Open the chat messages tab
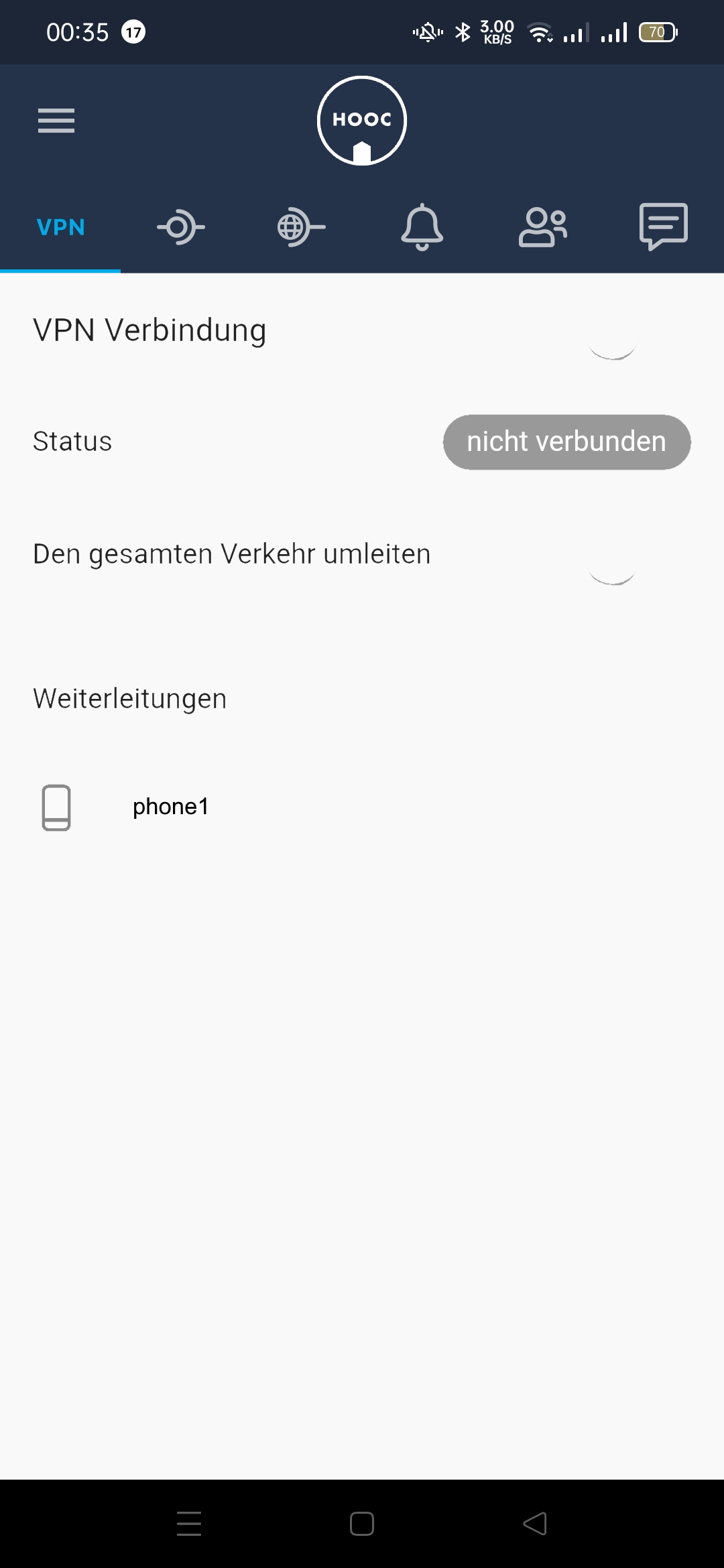The image size is (724, 1568). (663, 226)
